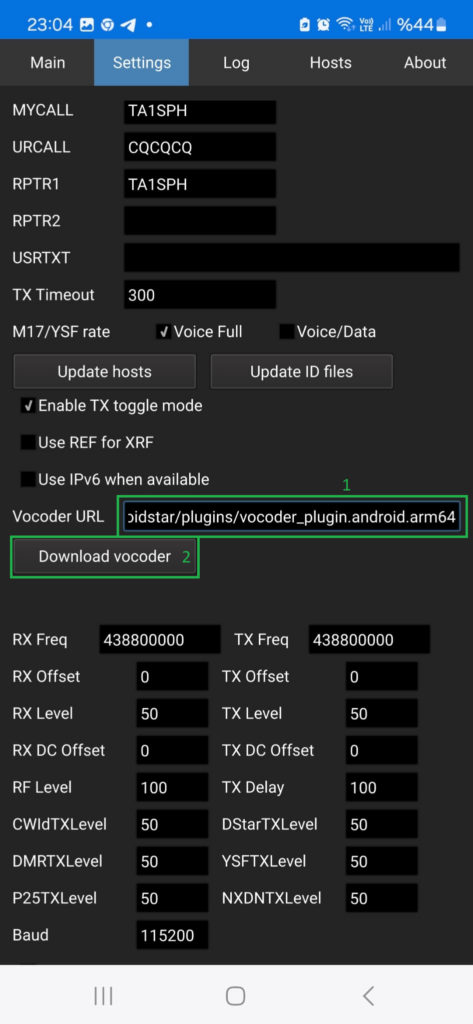Change the Baud value field
Viewport: 473px width, 1024px height.
click(172, 935)
